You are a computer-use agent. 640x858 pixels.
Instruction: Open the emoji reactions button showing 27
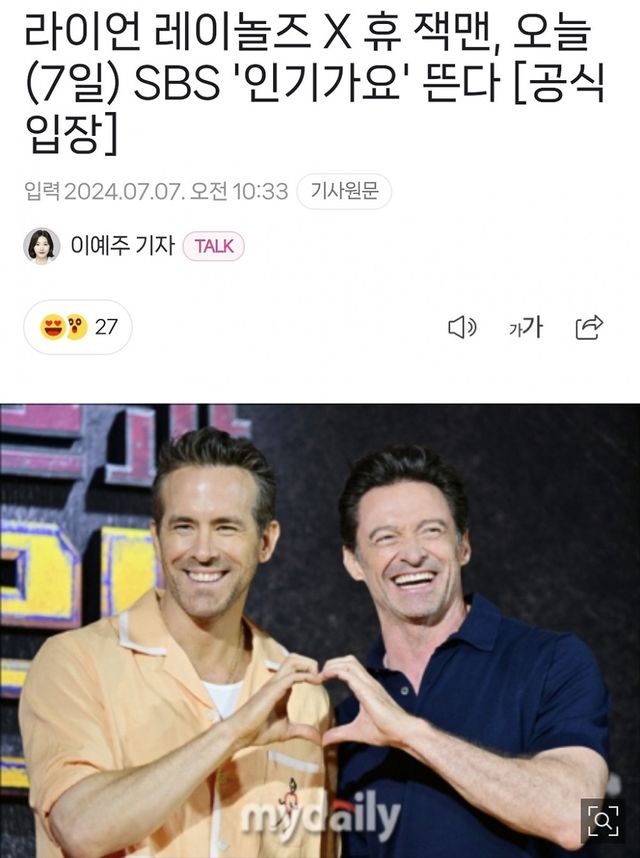coord(78,327)
